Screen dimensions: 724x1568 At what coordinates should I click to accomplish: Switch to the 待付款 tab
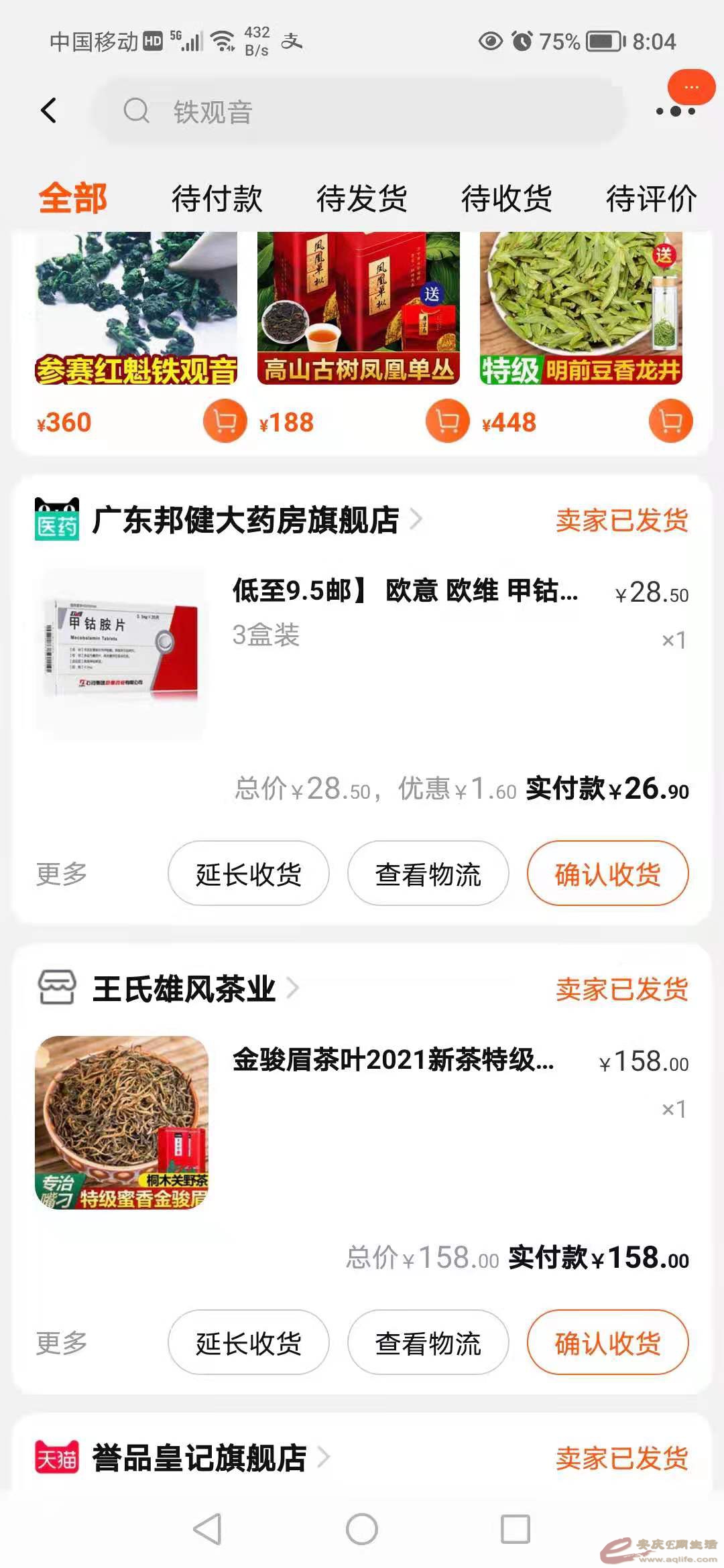217,199
